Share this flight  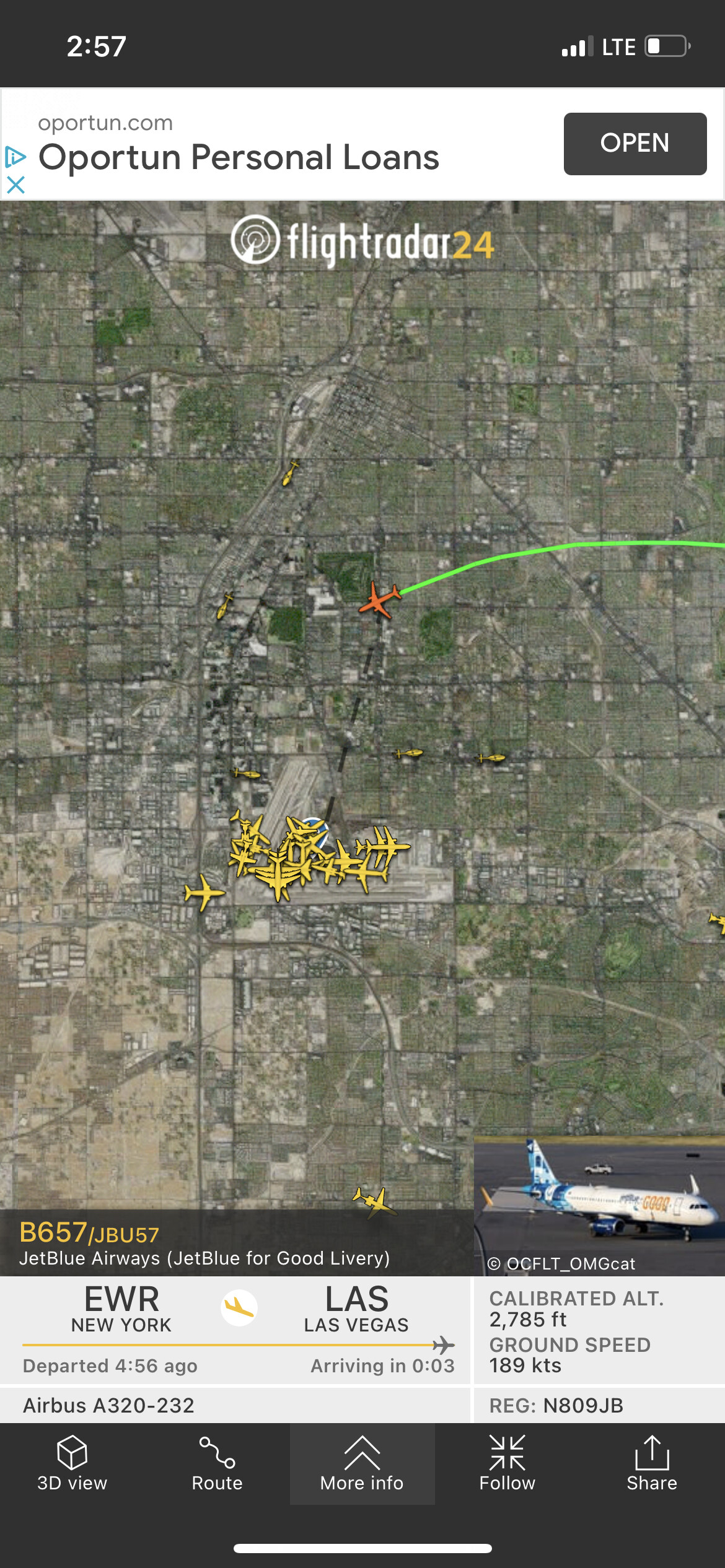coord(652,1464)
